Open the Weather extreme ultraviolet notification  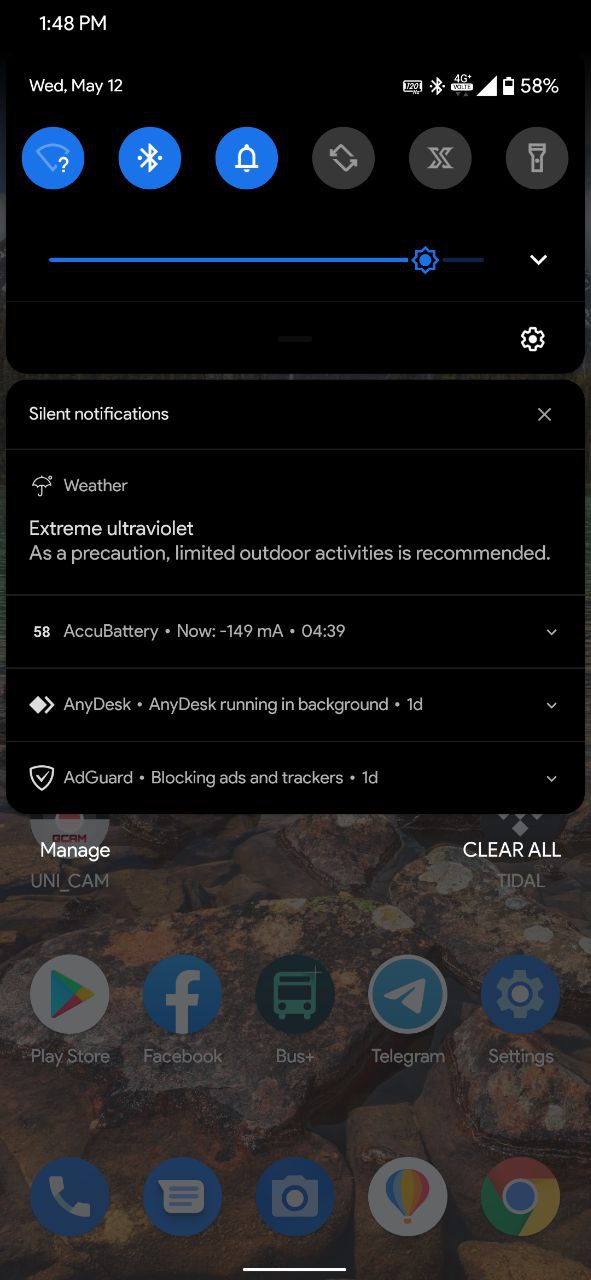(x=295, y=522)
